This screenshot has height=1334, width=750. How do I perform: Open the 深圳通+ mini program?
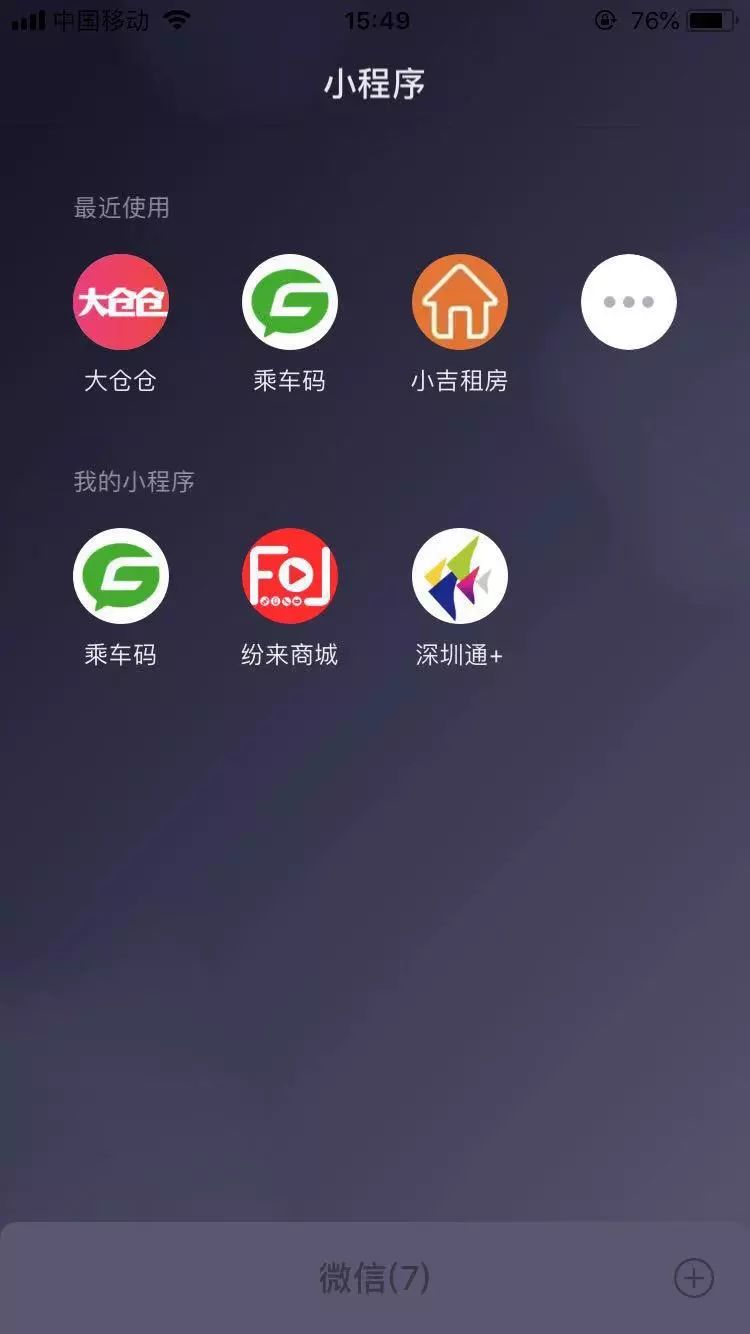[x=460, y=576]
